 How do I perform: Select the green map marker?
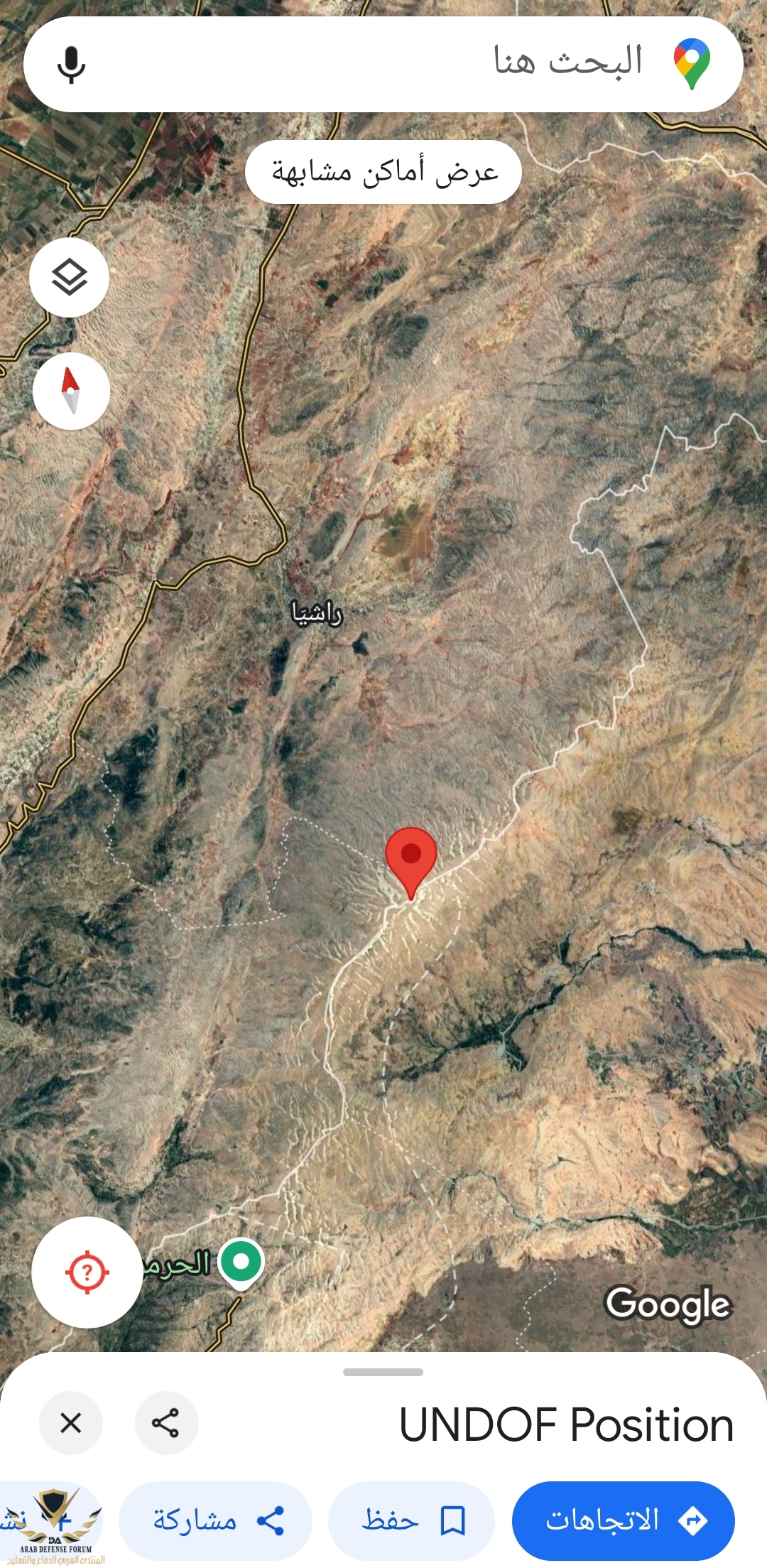241,1262
